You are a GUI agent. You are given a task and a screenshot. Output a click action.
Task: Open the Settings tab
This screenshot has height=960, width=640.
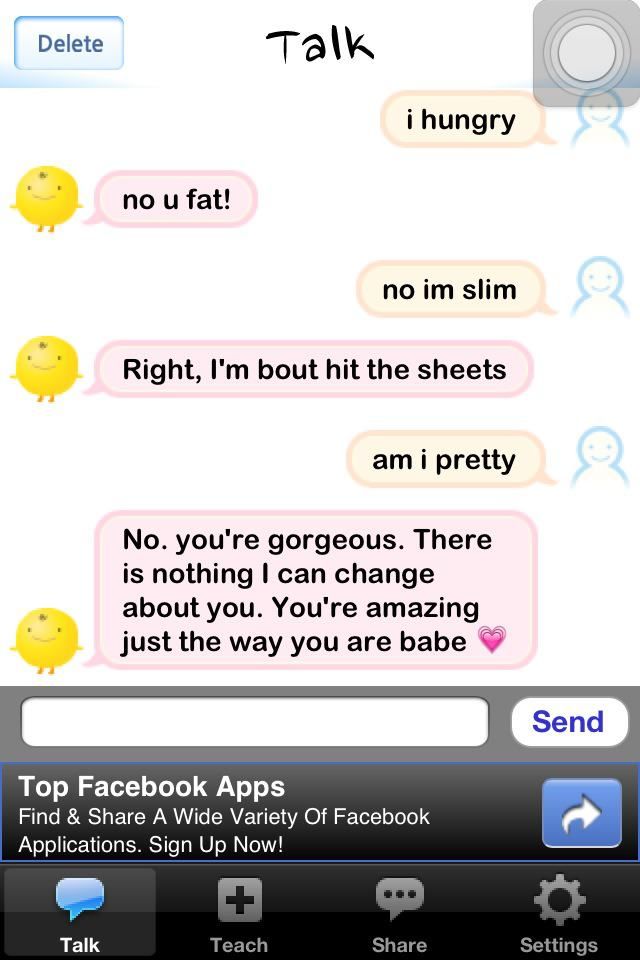[559, 914]
